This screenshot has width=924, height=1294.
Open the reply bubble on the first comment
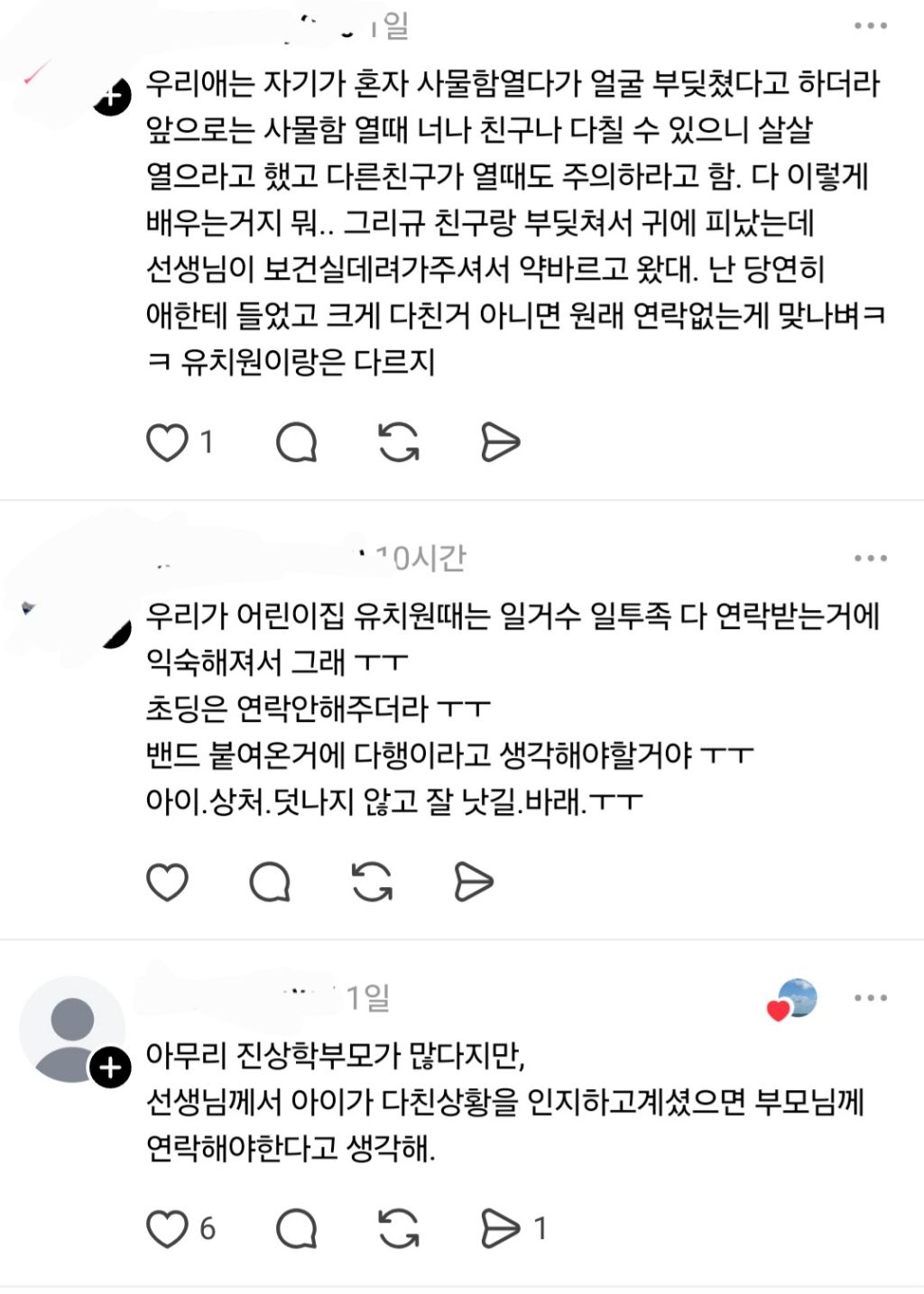[299, 441]
